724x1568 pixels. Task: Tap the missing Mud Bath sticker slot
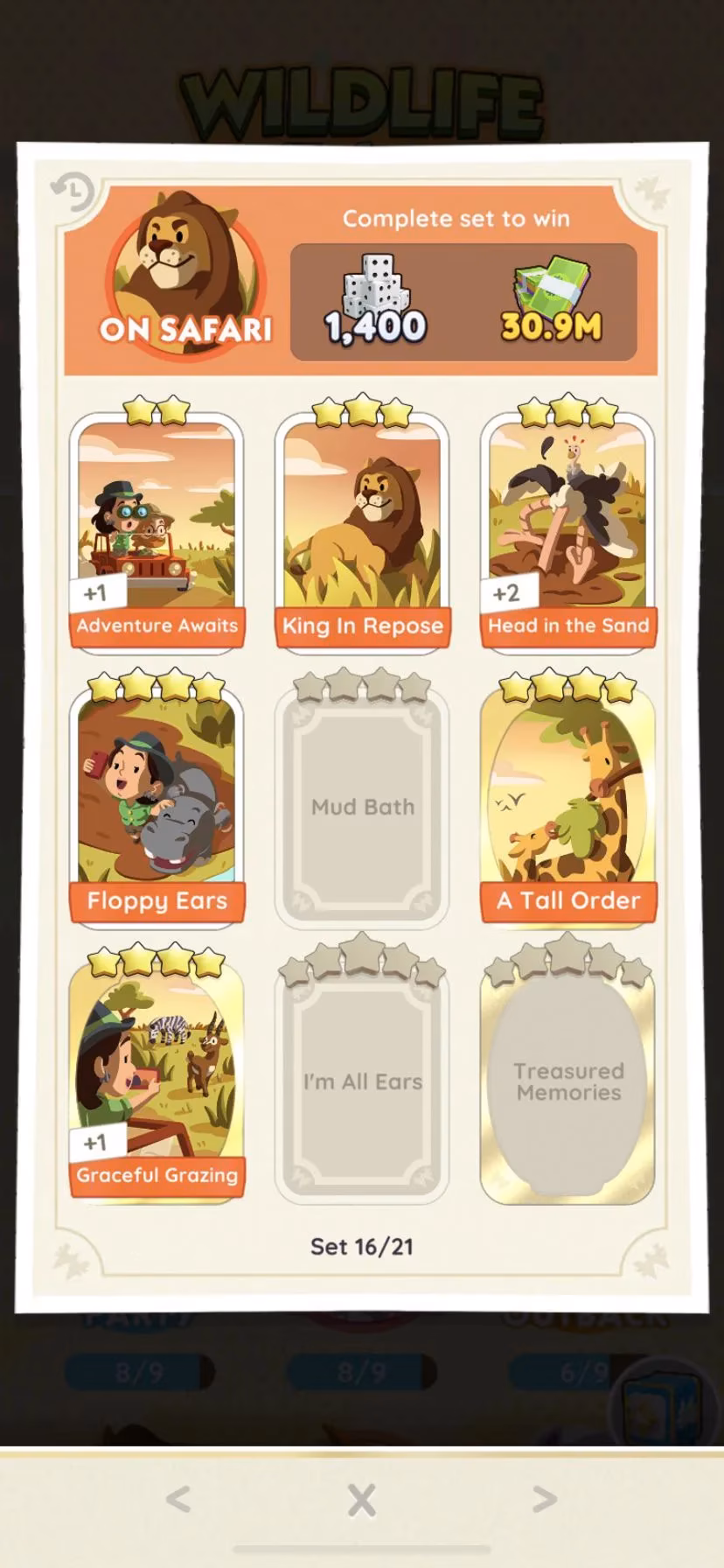362,807
